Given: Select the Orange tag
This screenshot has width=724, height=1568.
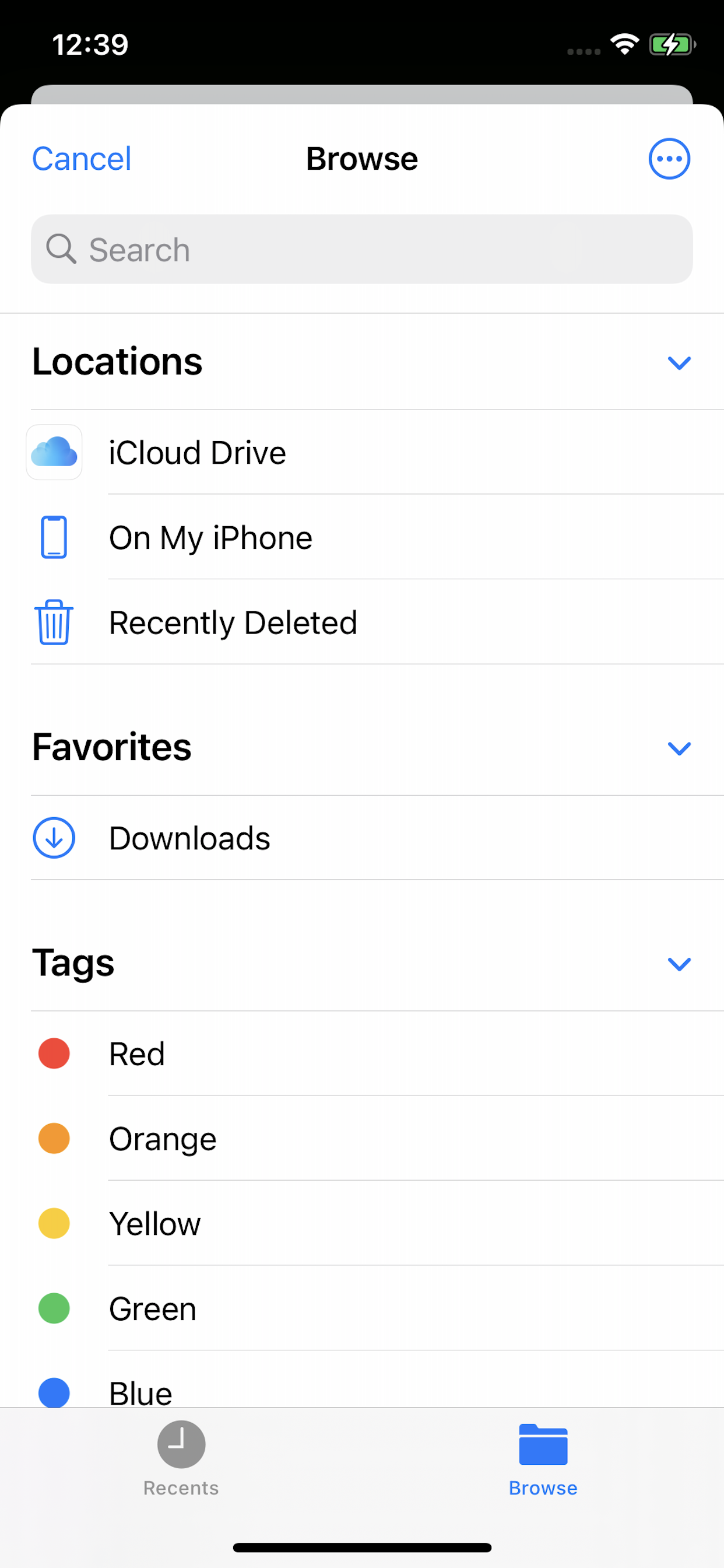Looking at the screenshot, I should (163, 1139).
